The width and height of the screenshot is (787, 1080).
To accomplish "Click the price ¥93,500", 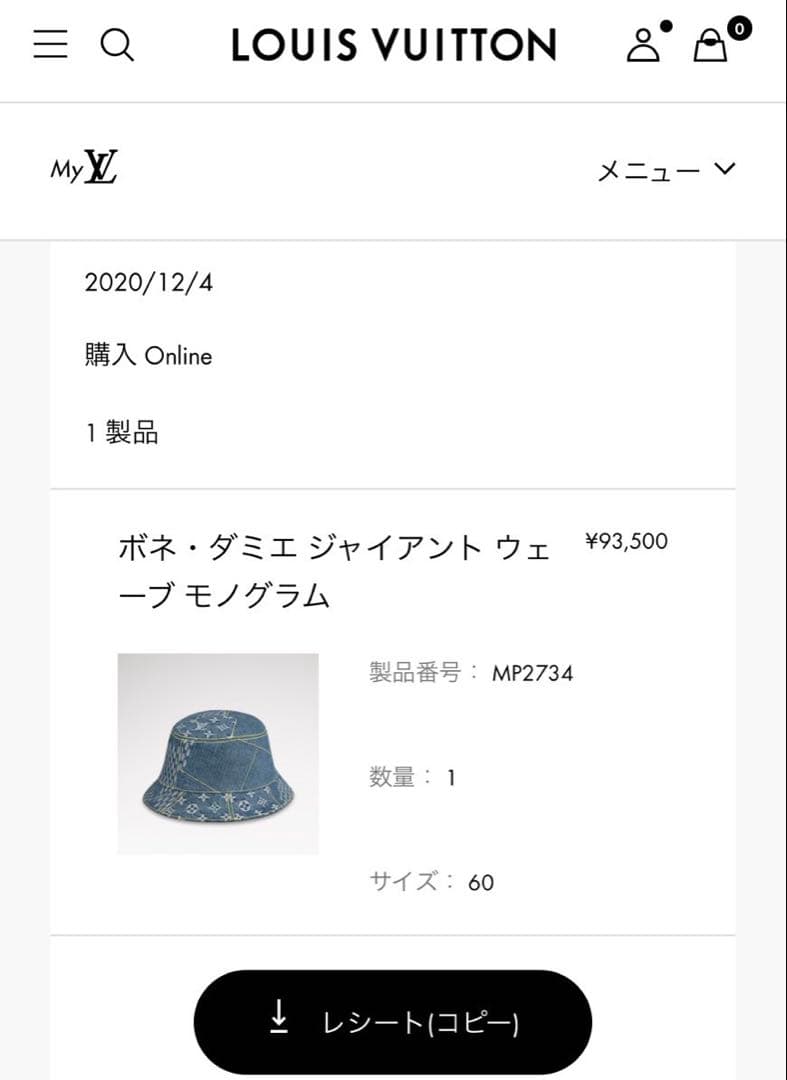I will tap(625, 541).
